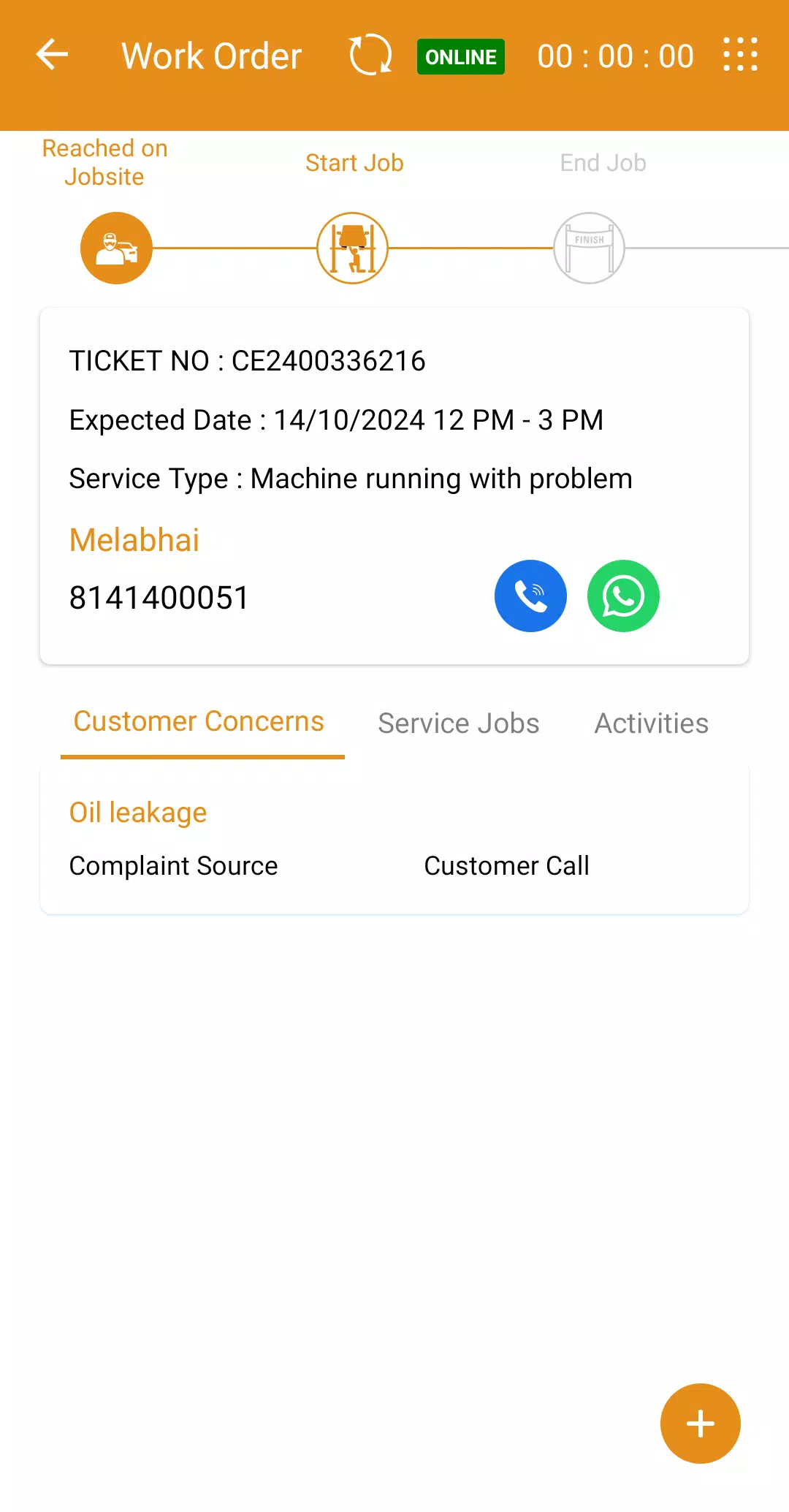Go back from Work Order
This screenshot has height=1512, width=789.
click(x=52, y=56)
